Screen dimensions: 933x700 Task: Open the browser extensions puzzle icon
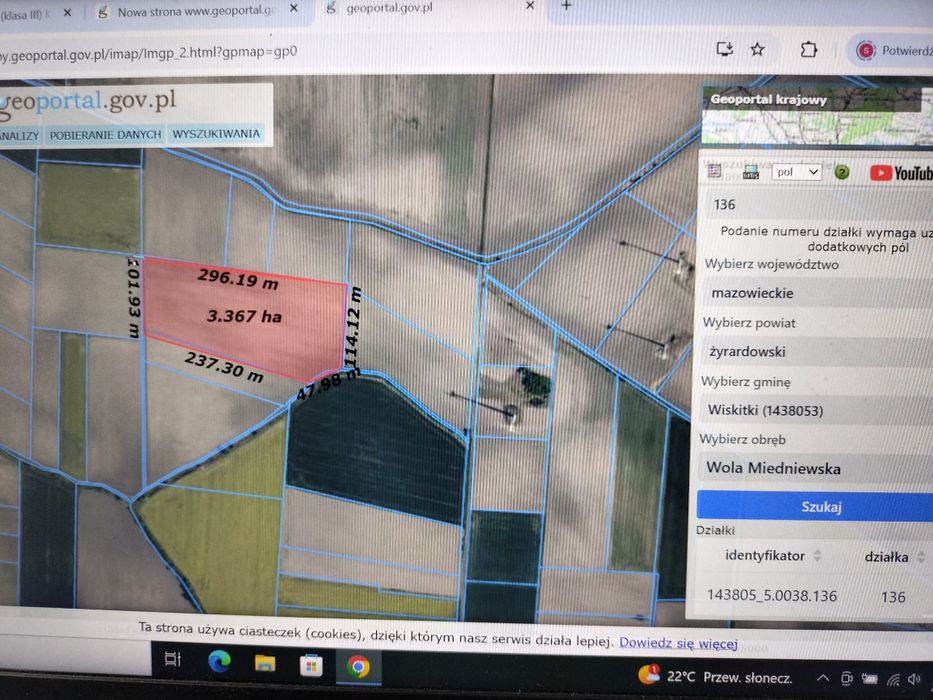click(x=808, y=49)
